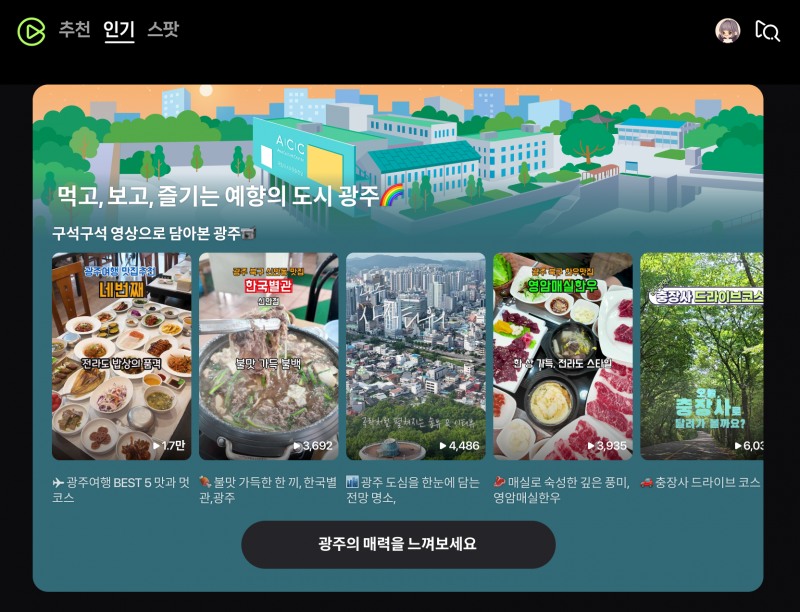800x612 pixels.
Task: Open the profile avatar
Action: (x=728, y=31)
